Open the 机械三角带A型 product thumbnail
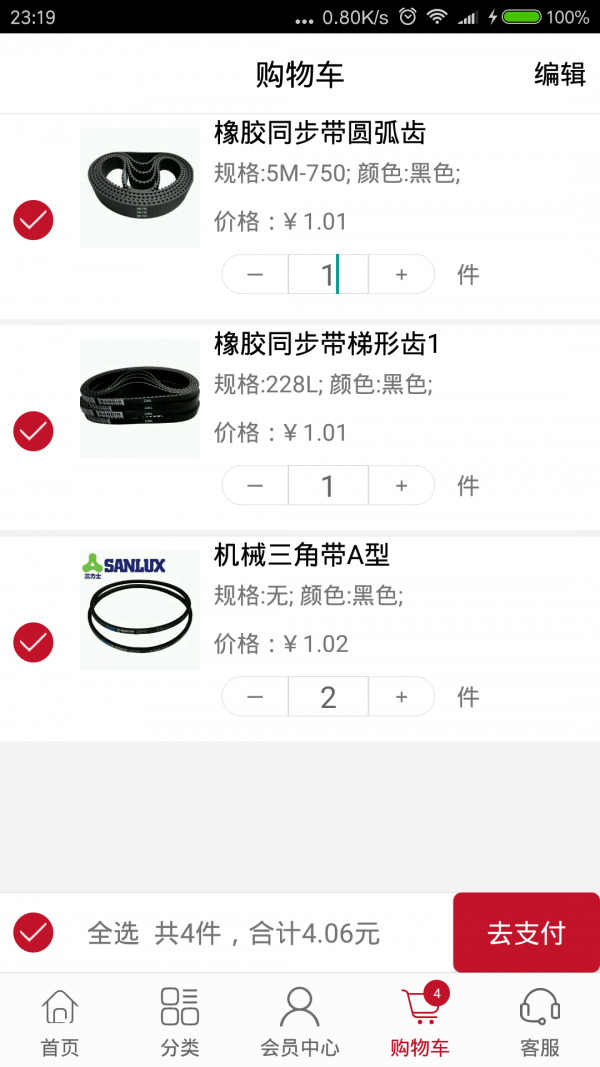 tap(140, 610)
